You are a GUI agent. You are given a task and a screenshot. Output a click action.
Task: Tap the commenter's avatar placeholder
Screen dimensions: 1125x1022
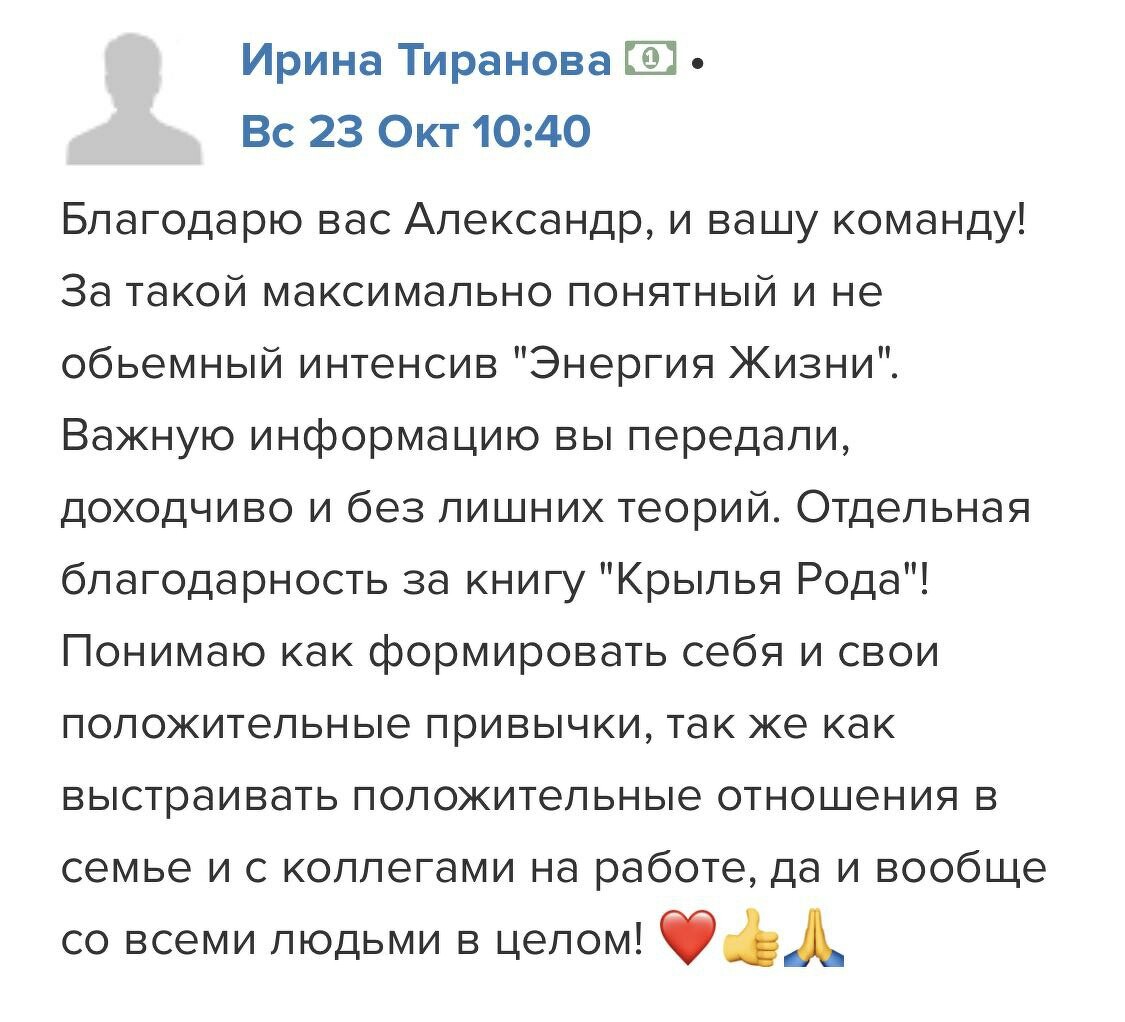tap(134, 97)
